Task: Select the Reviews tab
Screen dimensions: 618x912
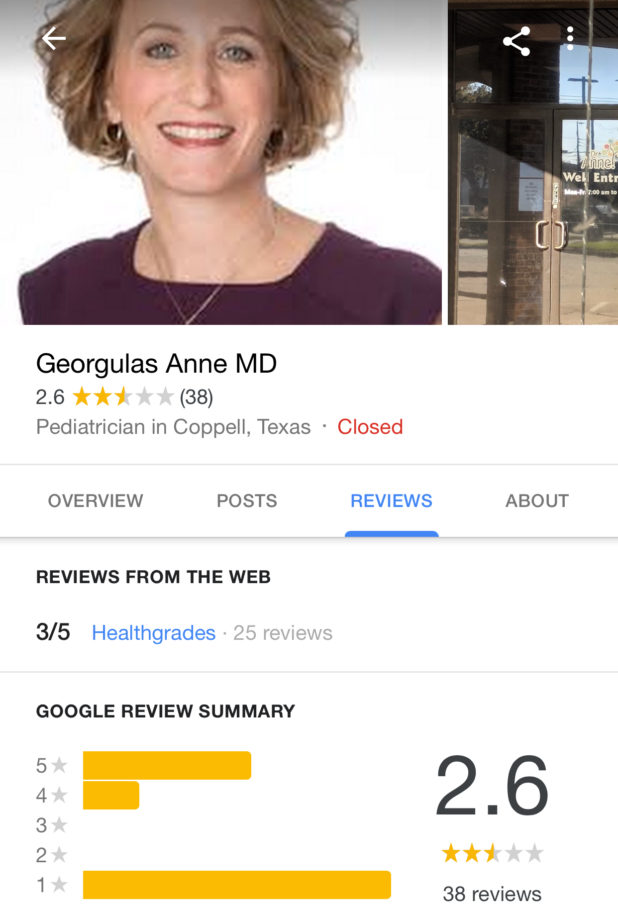Action: [391, 501]
